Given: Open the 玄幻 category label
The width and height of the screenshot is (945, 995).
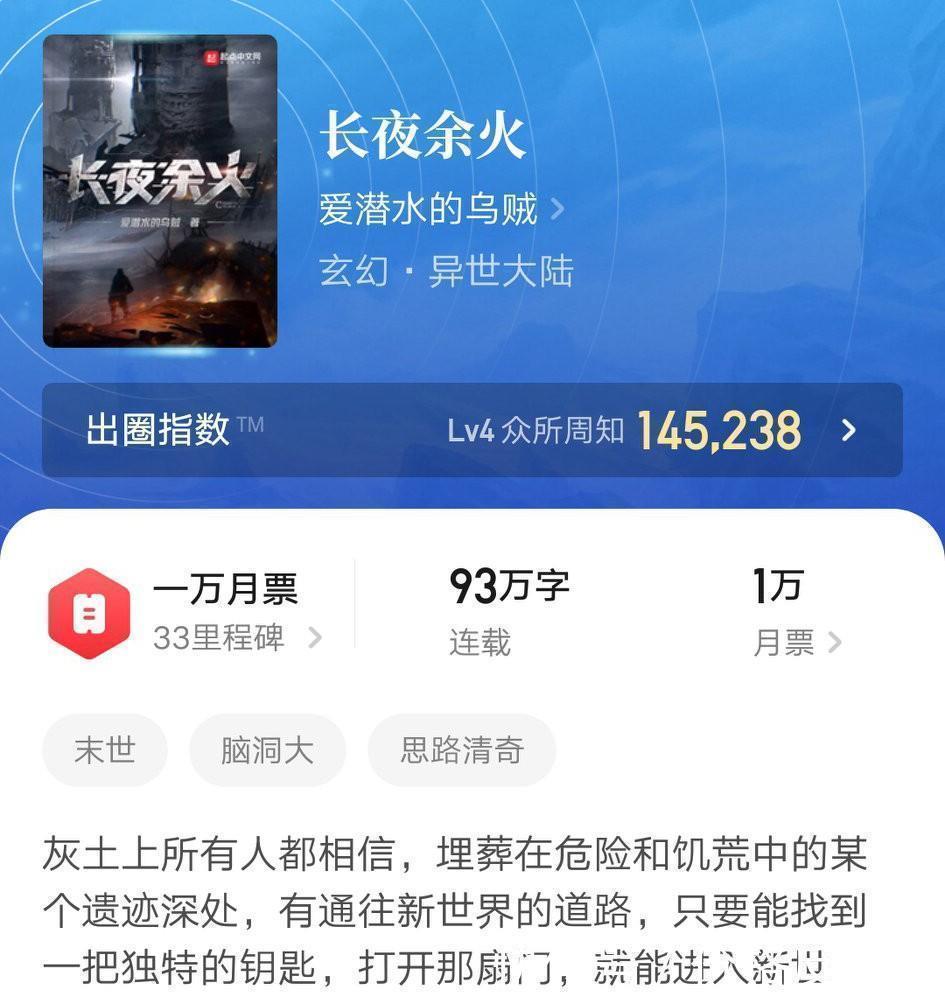Looking at the screenshot, I should click(x=354, y=271).
